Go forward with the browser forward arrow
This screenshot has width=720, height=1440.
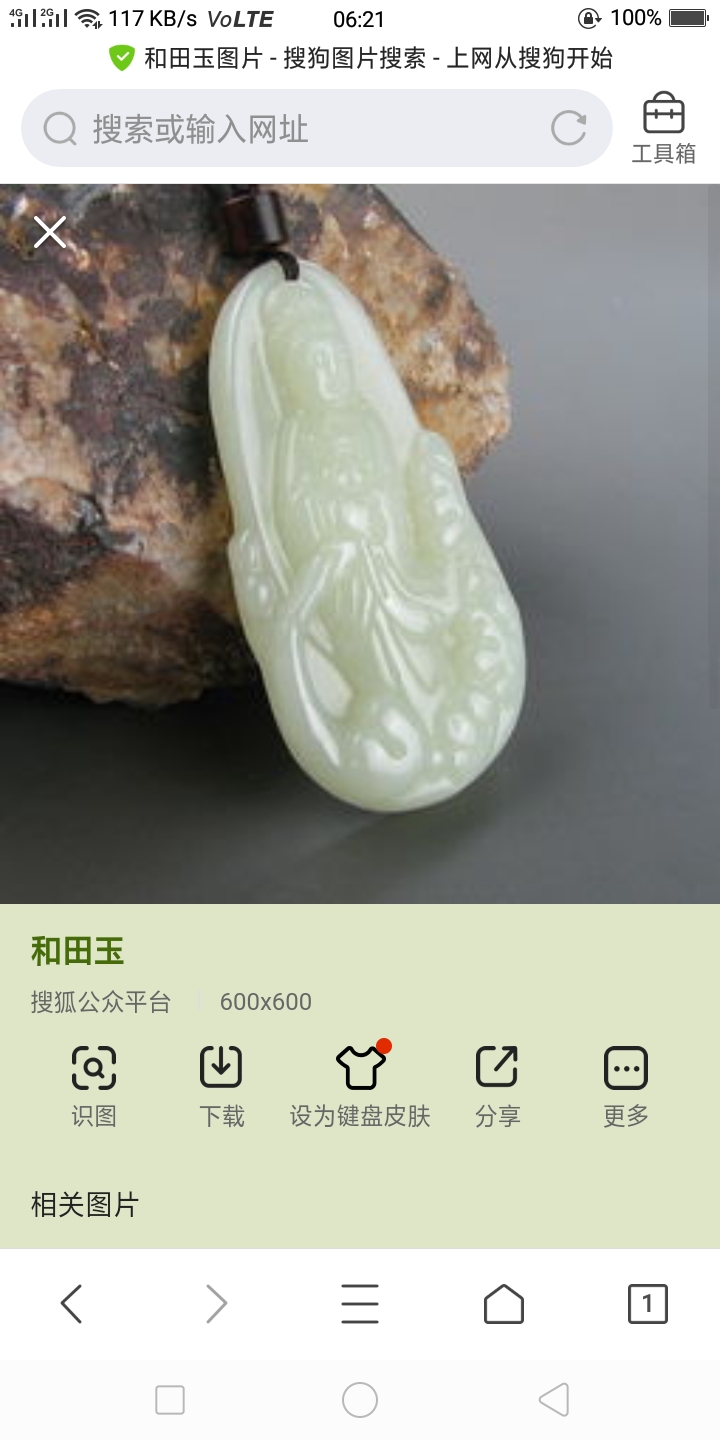[x=216, y=1304]
